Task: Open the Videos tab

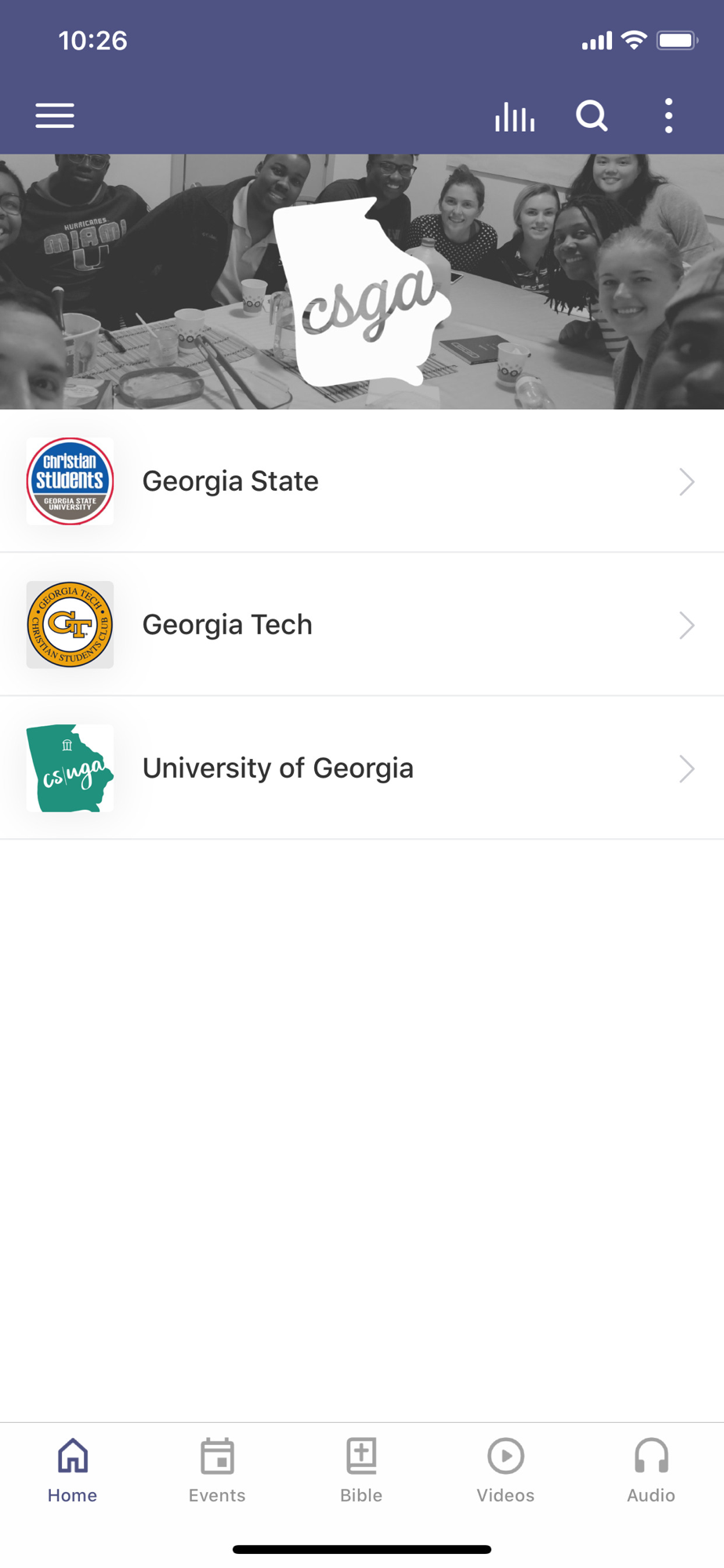Action: click(505, 1470)
